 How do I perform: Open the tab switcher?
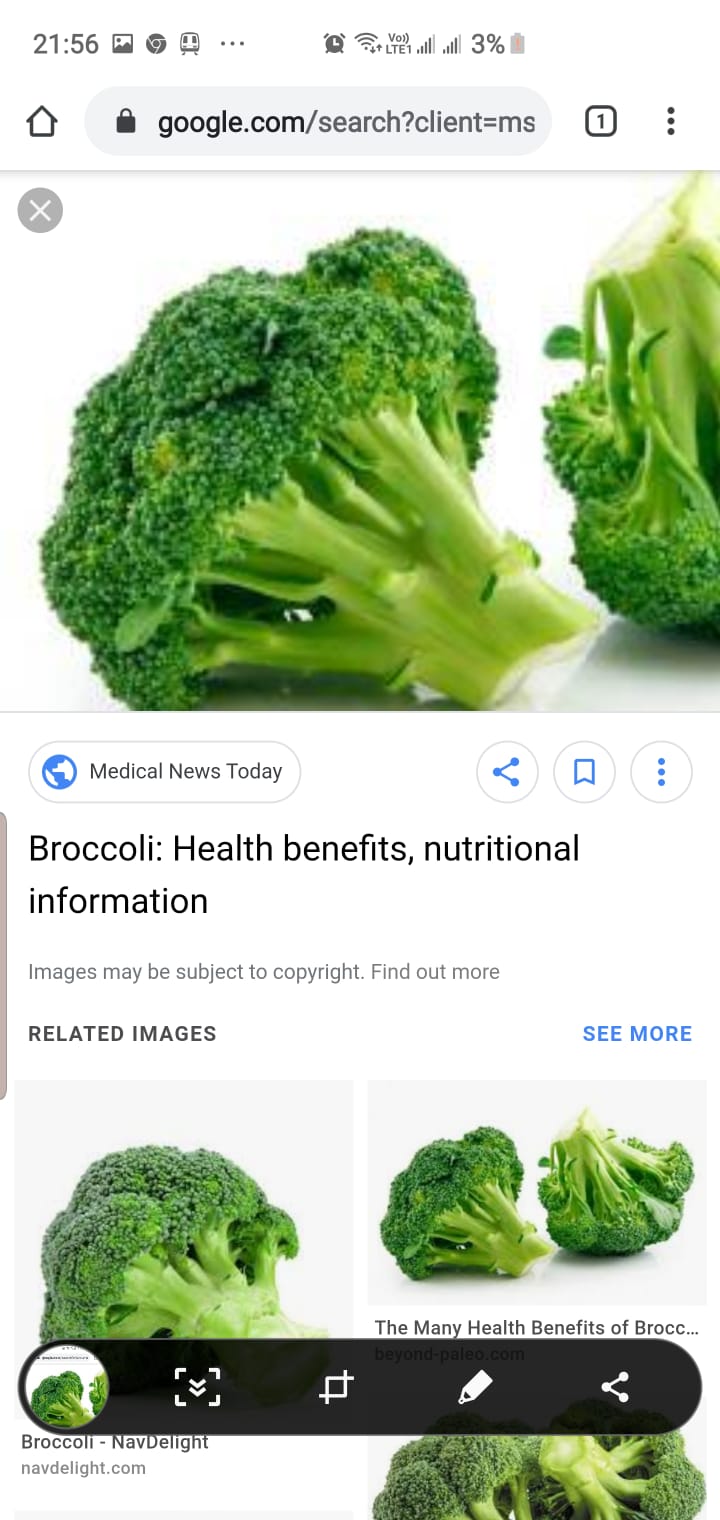point(600,122)
